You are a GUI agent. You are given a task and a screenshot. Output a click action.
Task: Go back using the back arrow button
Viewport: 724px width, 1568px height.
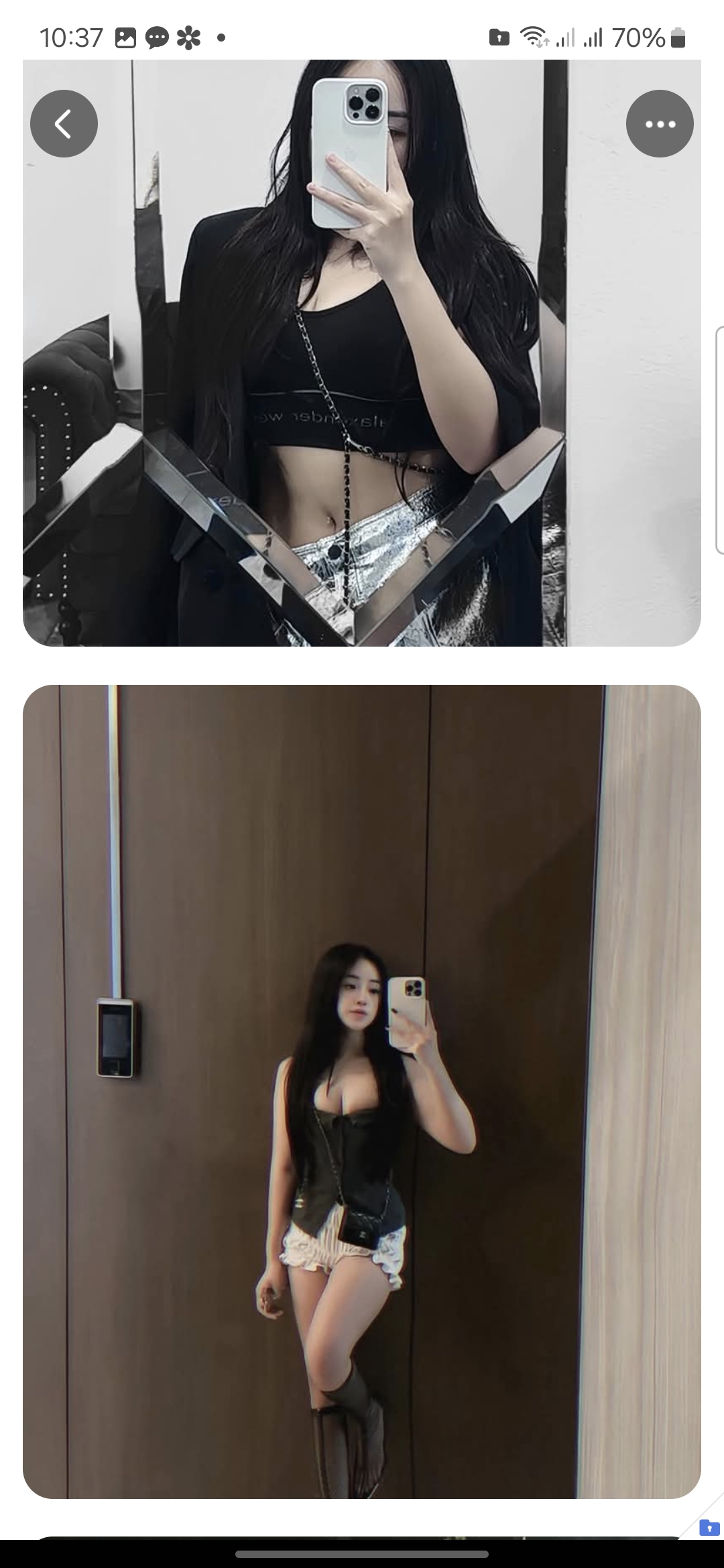pos(64,123)
